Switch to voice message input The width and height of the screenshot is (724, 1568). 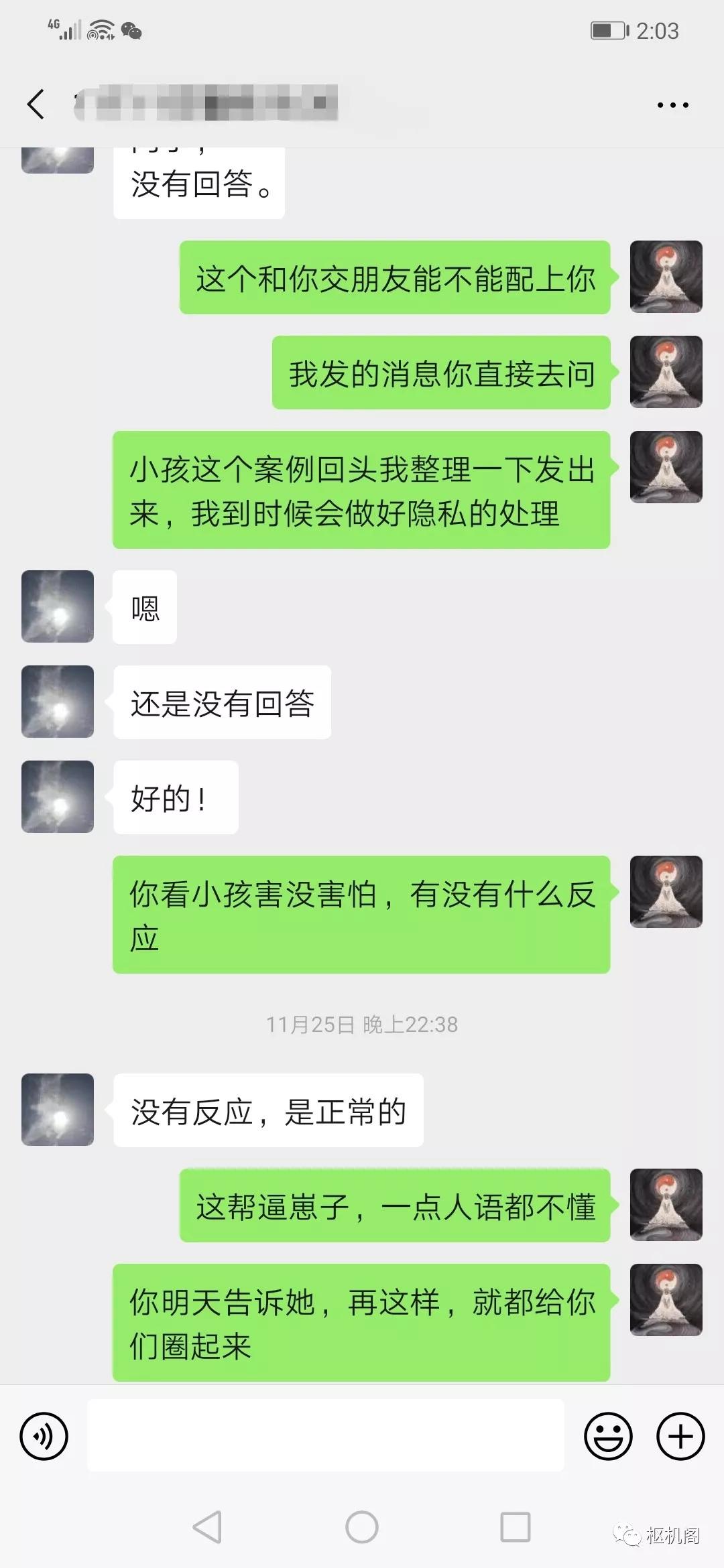tap(44, 1436)
